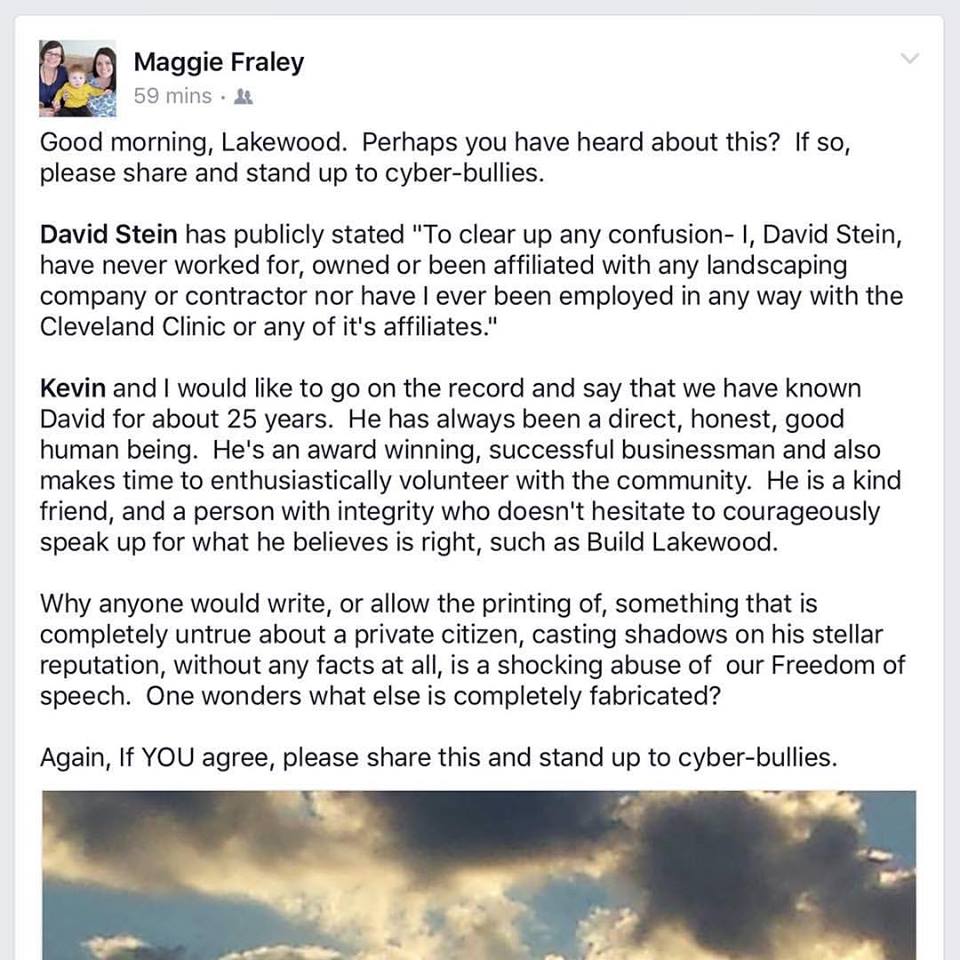Open Maggie Fraley's profile picture
The image size is (960, 960).
pos(78,79)
